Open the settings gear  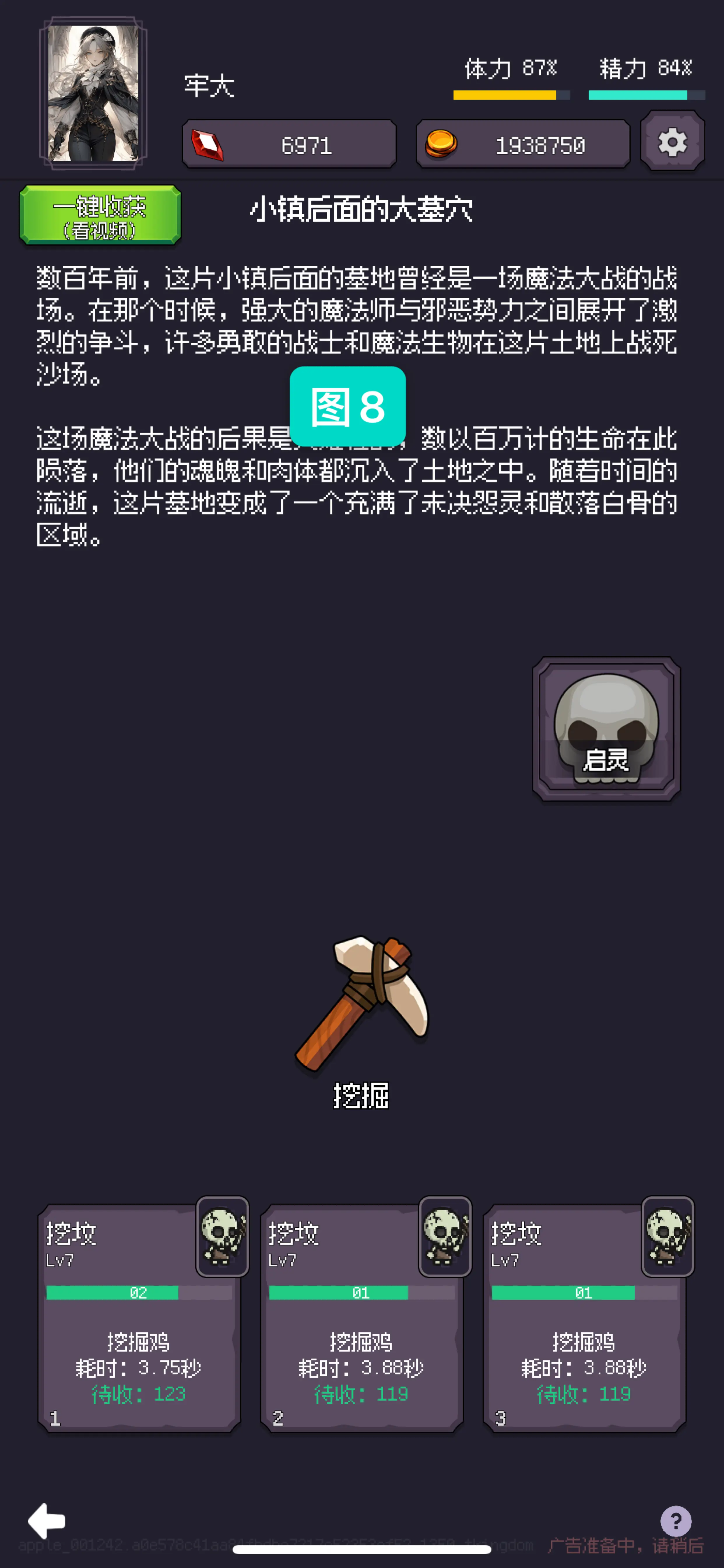point(672,142)
